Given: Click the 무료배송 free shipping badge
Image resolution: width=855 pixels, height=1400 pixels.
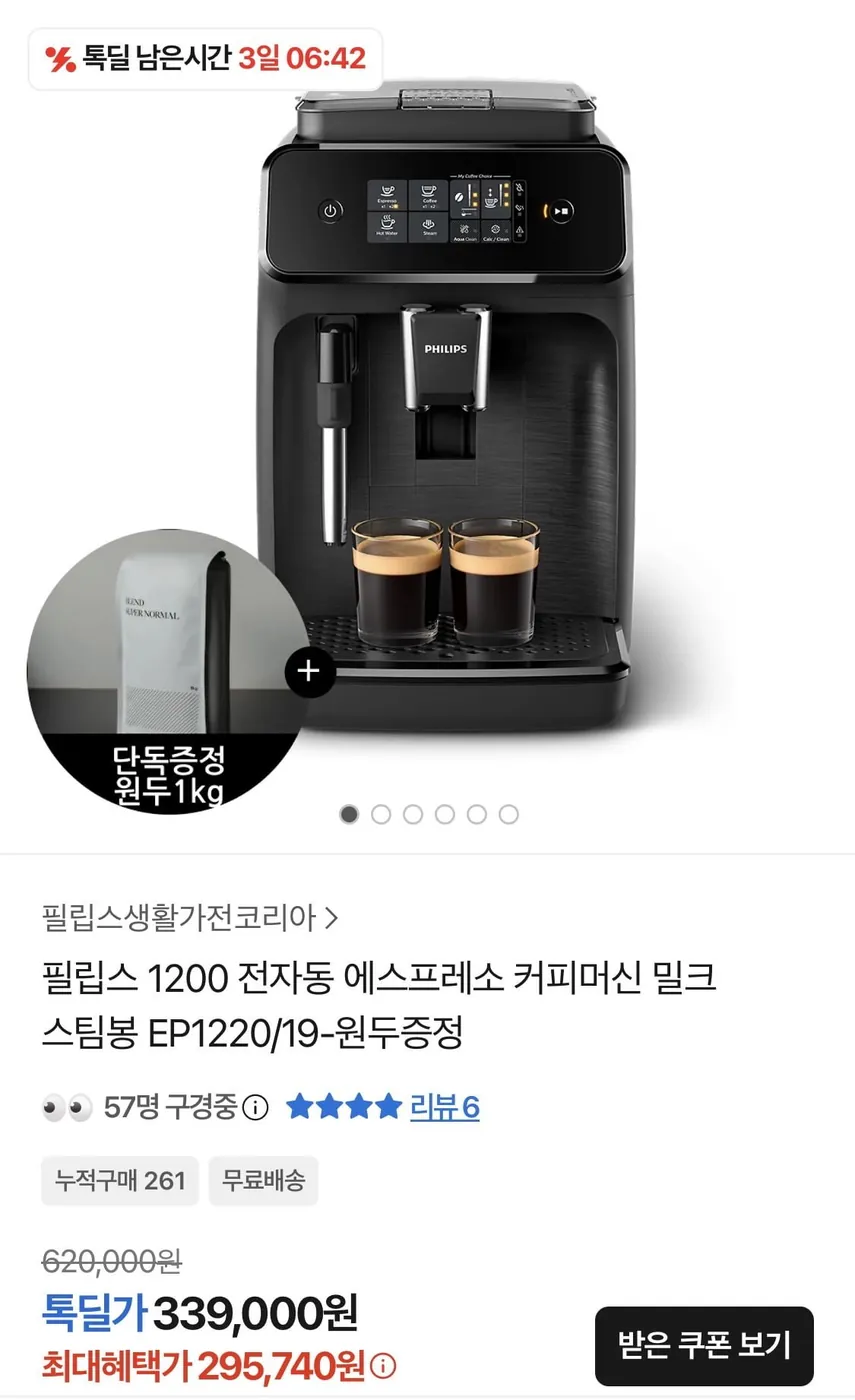Looking at the screenshot, I should pyautogui.click(x=263, y=1181).
